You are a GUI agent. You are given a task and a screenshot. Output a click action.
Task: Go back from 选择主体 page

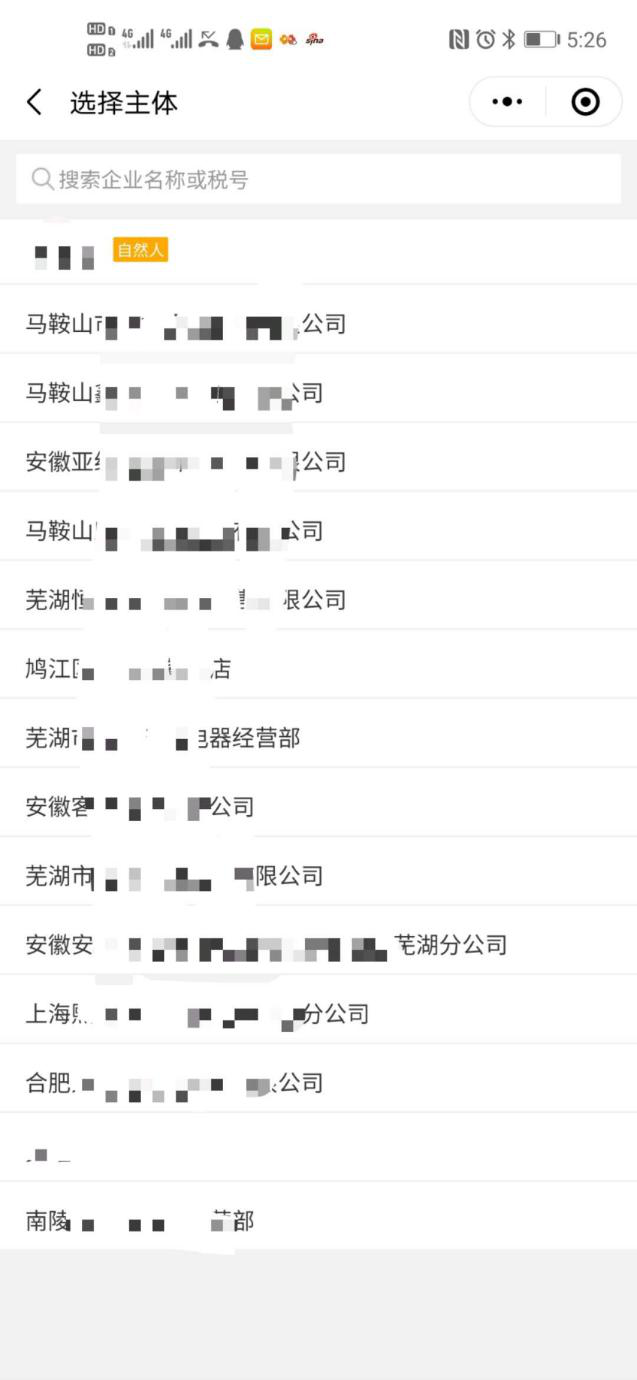point(35,102)
